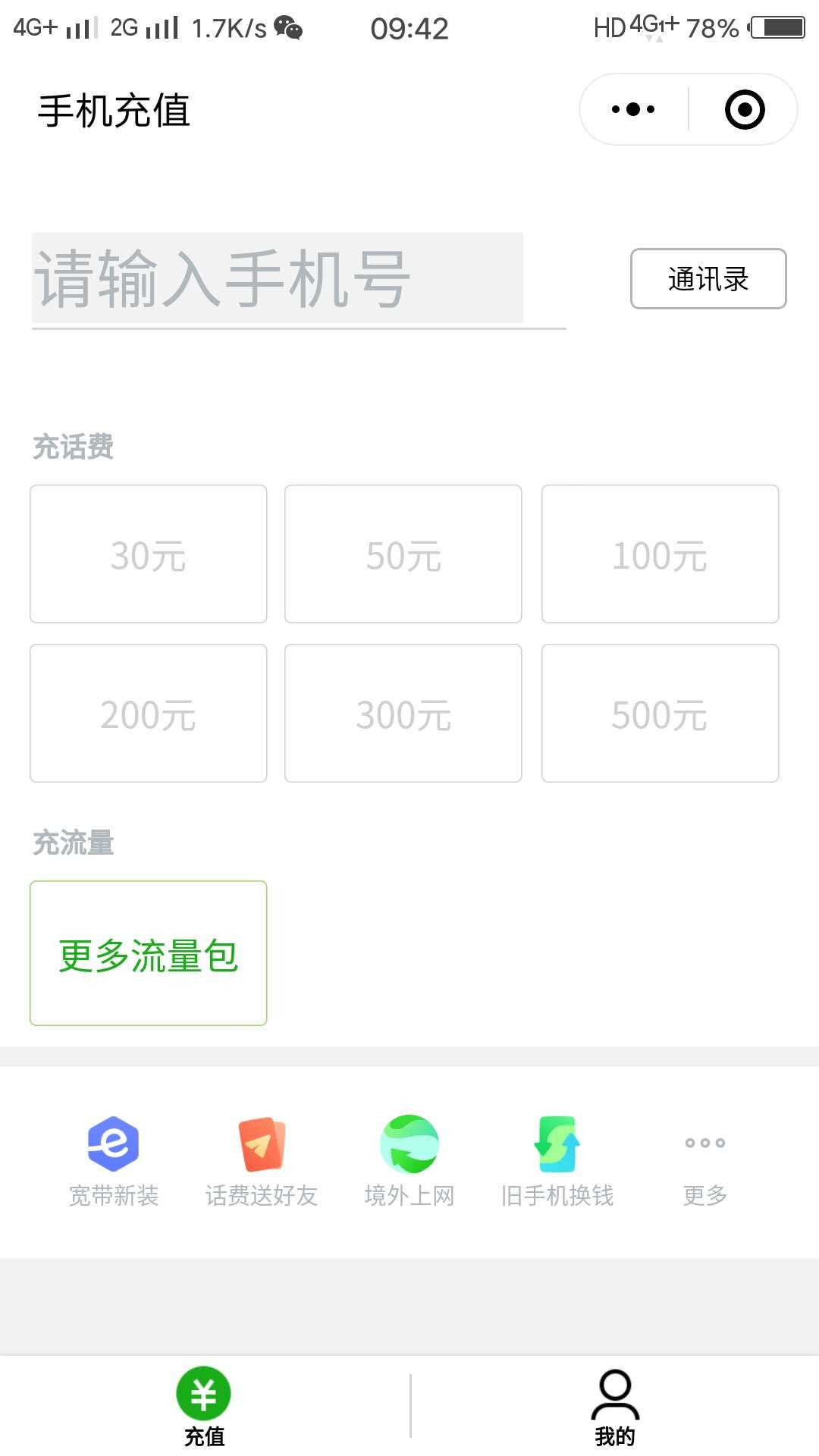
Task: Pick the 100元 recharge amount
Action: (660, 554)
